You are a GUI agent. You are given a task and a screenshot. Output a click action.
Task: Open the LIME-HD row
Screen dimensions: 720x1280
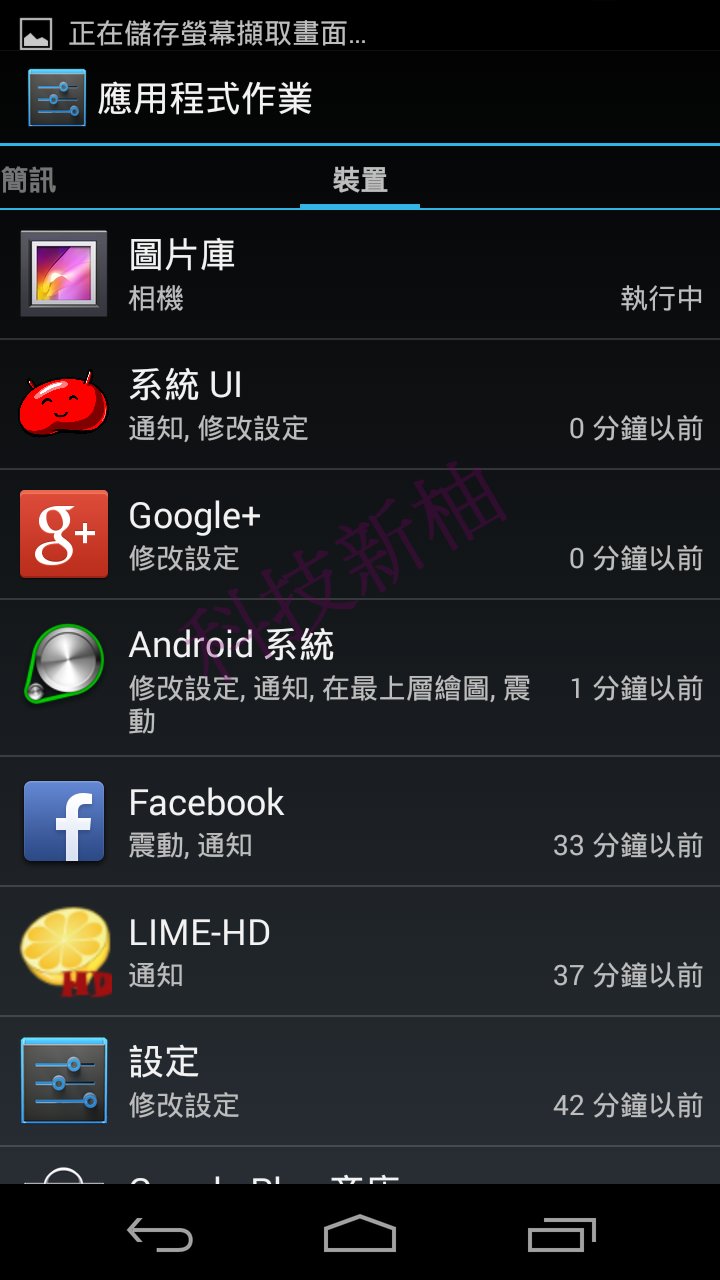tap(360, 951)
